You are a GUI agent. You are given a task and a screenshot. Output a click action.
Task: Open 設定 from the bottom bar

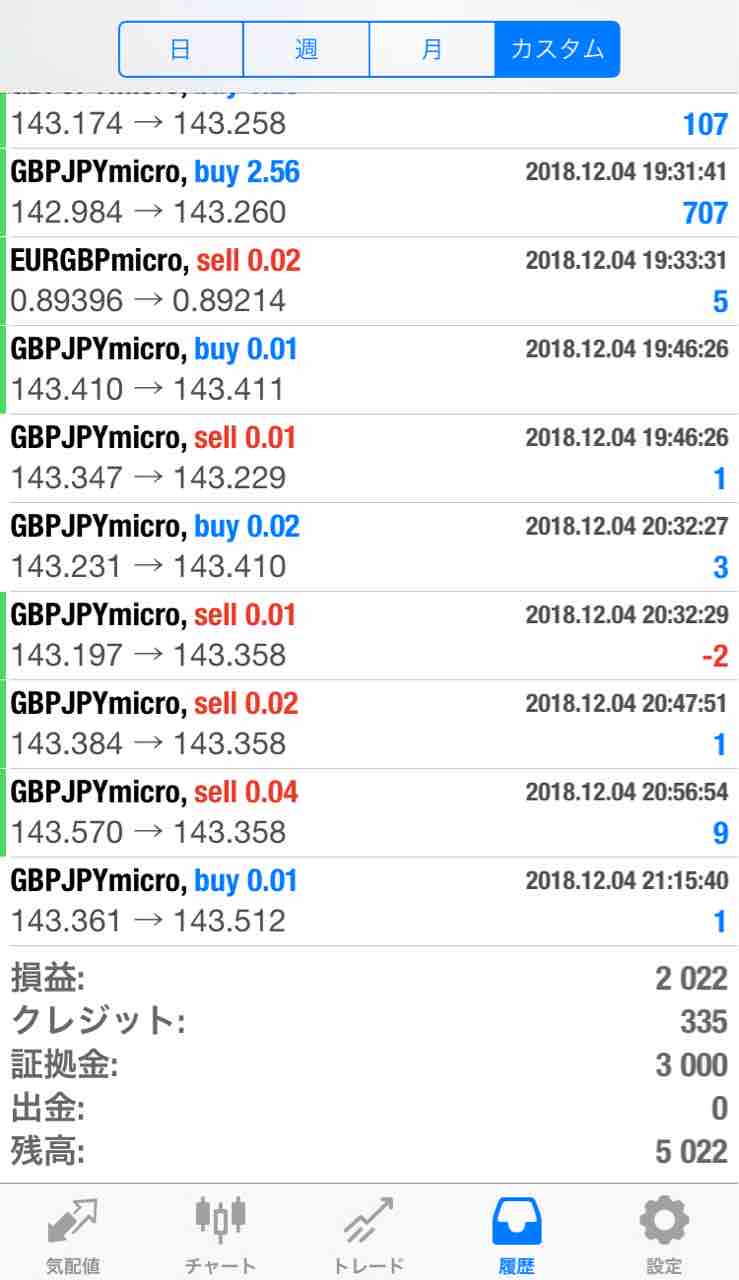(664, 1234)
